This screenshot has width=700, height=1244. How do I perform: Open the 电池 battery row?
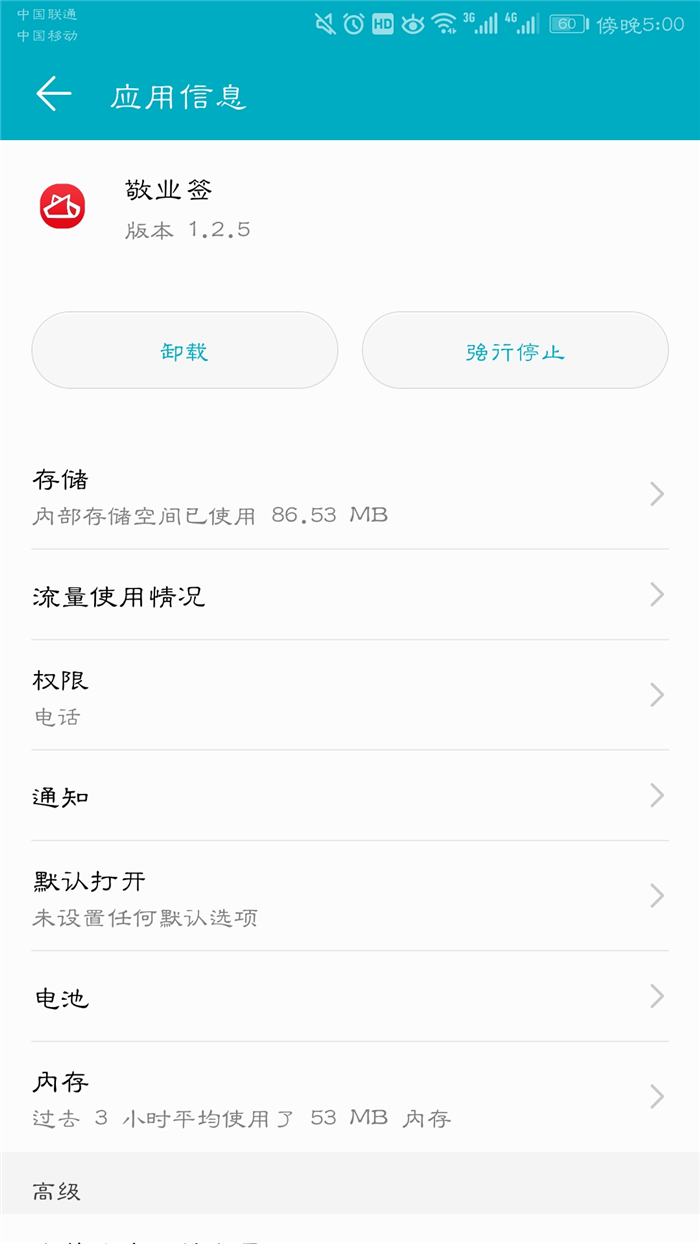[350, 996]
